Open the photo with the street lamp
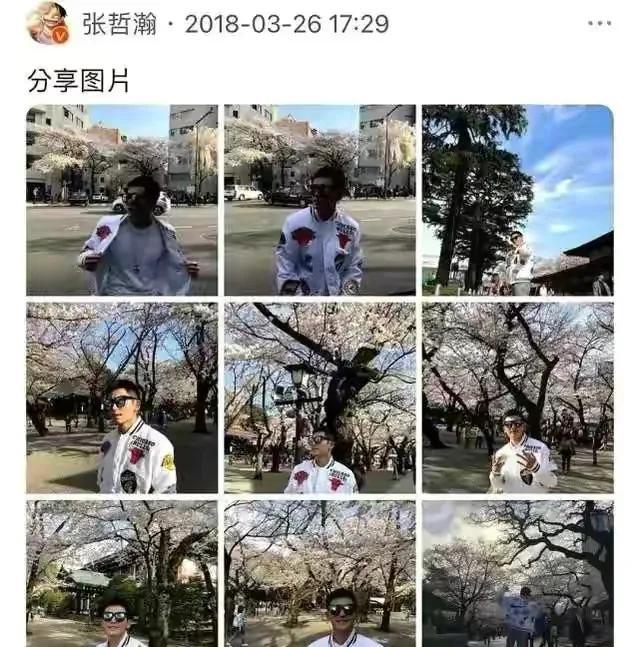The height and width of the screenshot is (647, 640). 319,398
